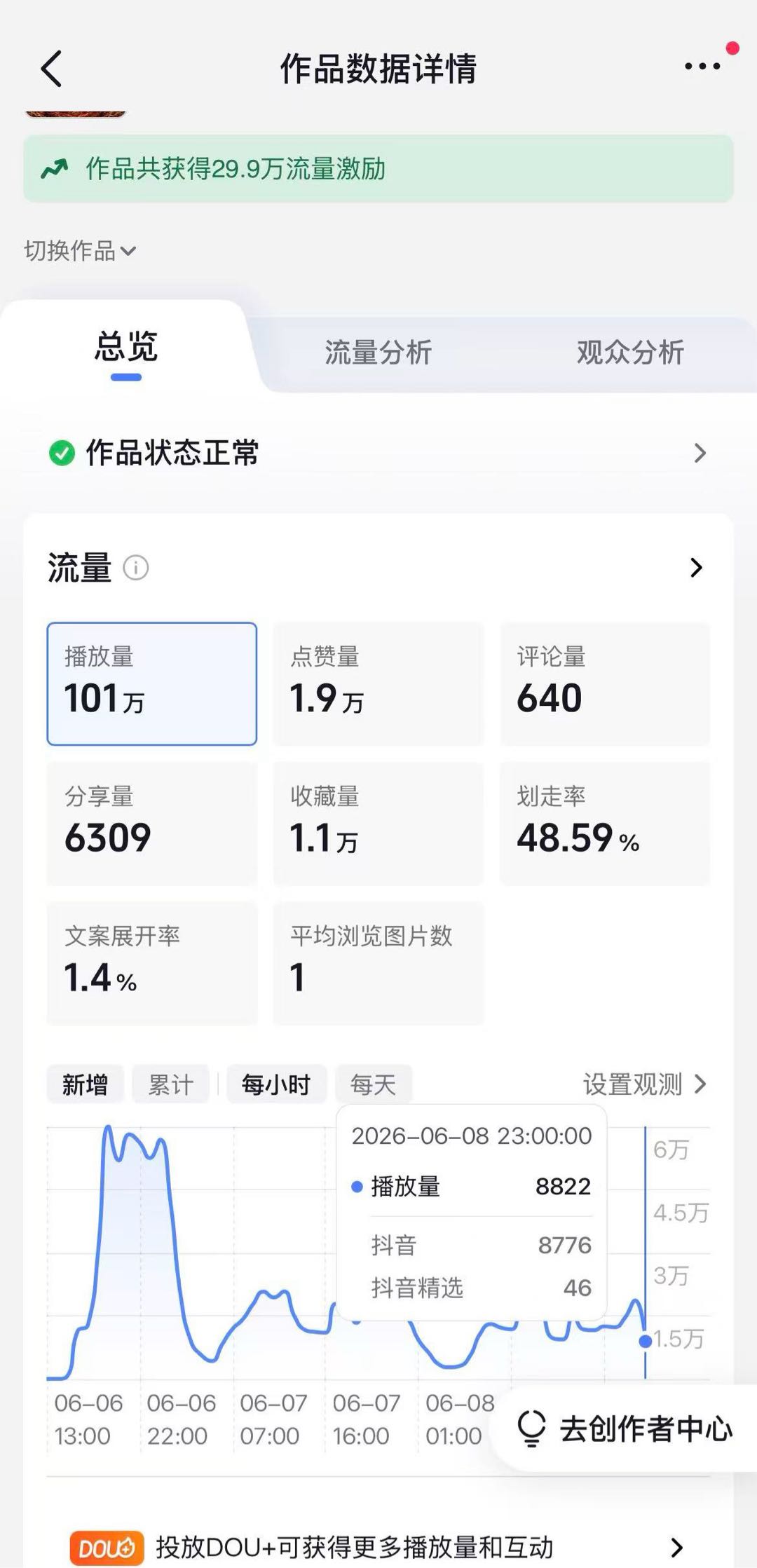757x1568 pixels.
Task: Switch to the 流量分析 tab
Action: point(378,352)
